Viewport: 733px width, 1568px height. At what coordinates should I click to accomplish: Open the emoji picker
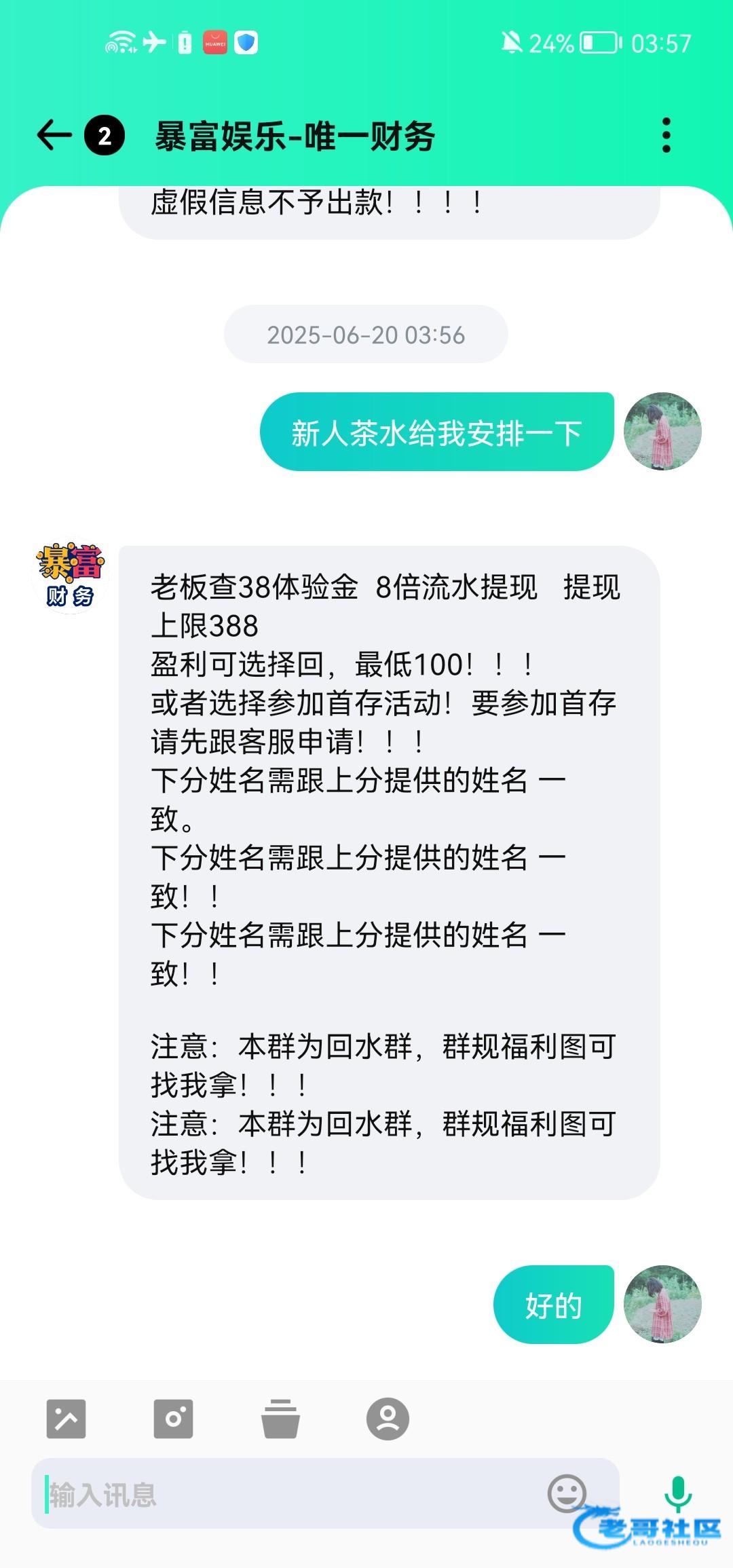pos(567,1493)
